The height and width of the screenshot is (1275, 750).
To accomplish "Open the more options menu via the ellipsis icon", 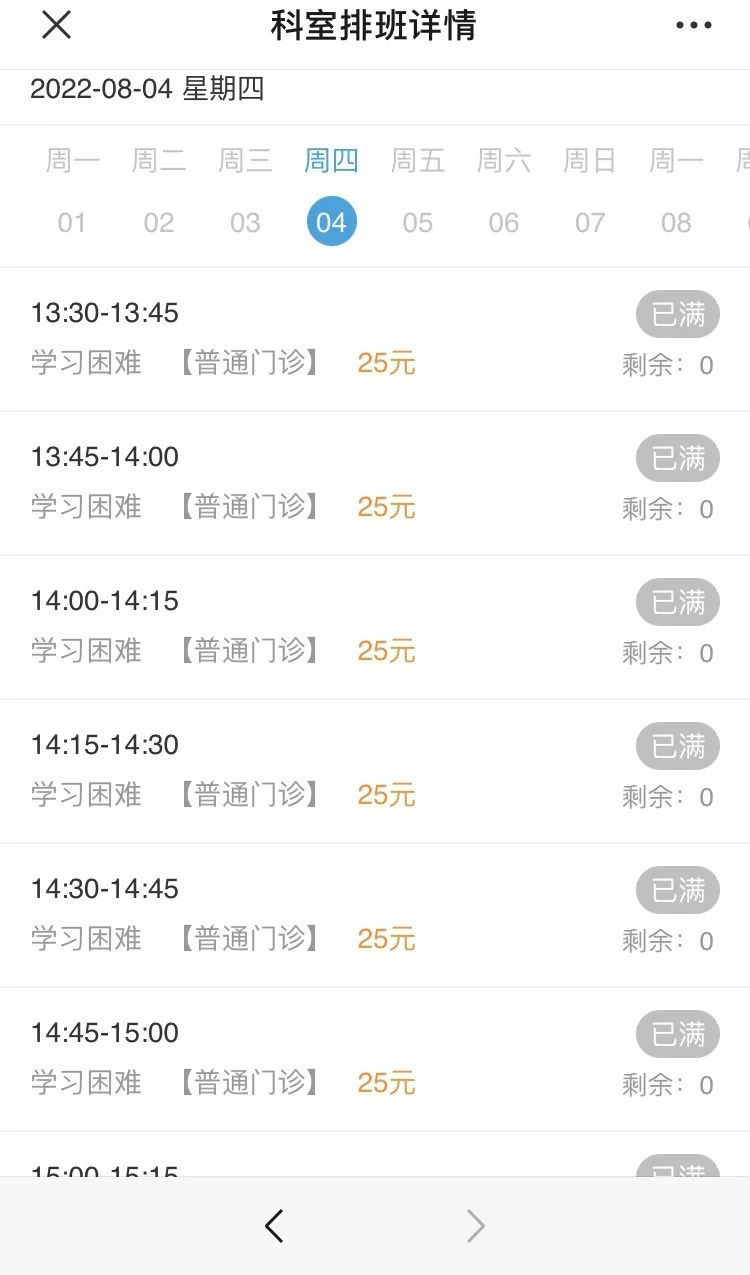I will click(694, 25).
